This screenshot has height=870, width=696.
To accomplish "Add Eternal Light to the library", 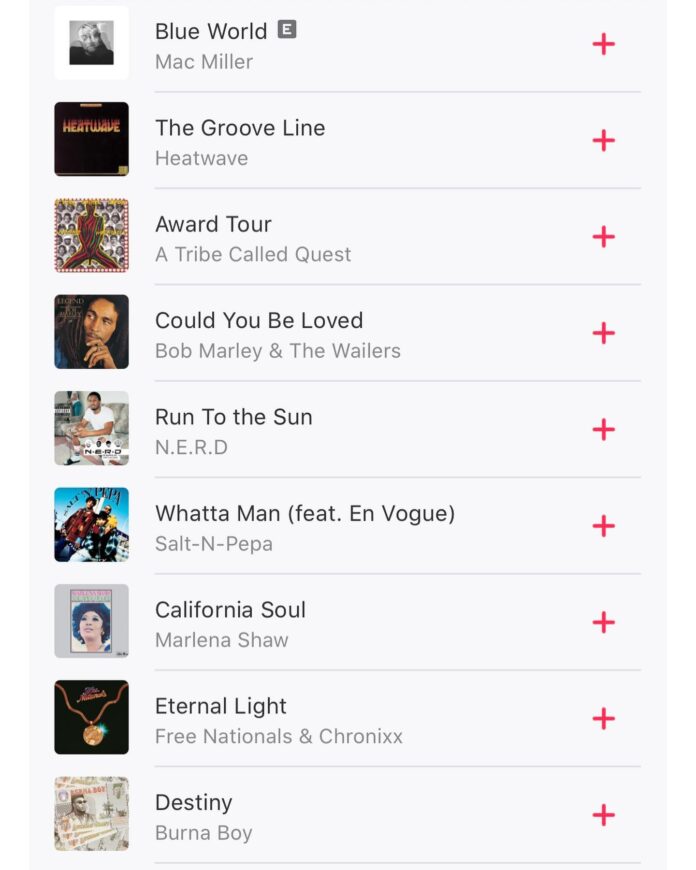I will (603, 718).
